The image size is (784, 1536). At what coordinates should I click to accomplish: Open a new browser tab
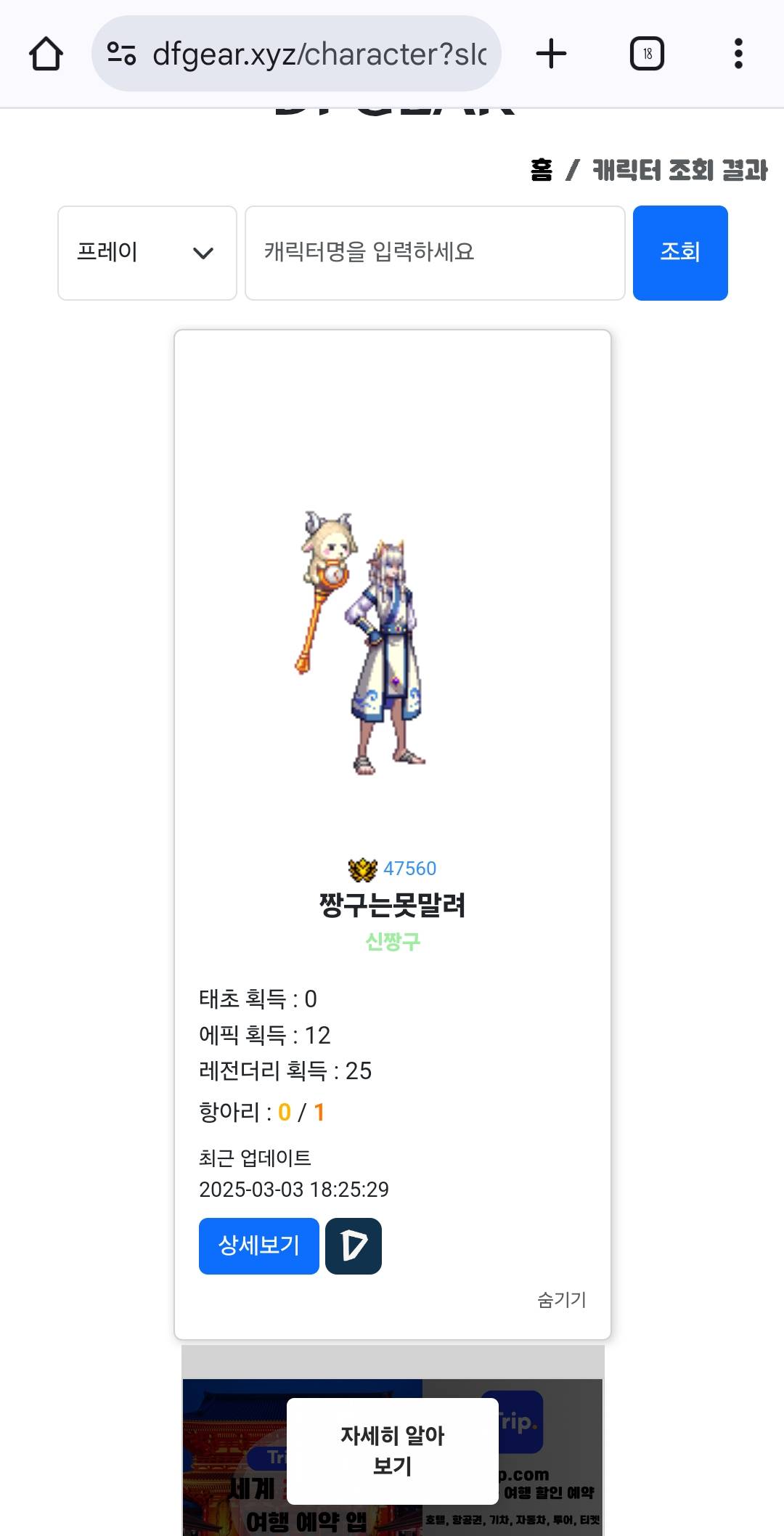[x=551, y=54]
